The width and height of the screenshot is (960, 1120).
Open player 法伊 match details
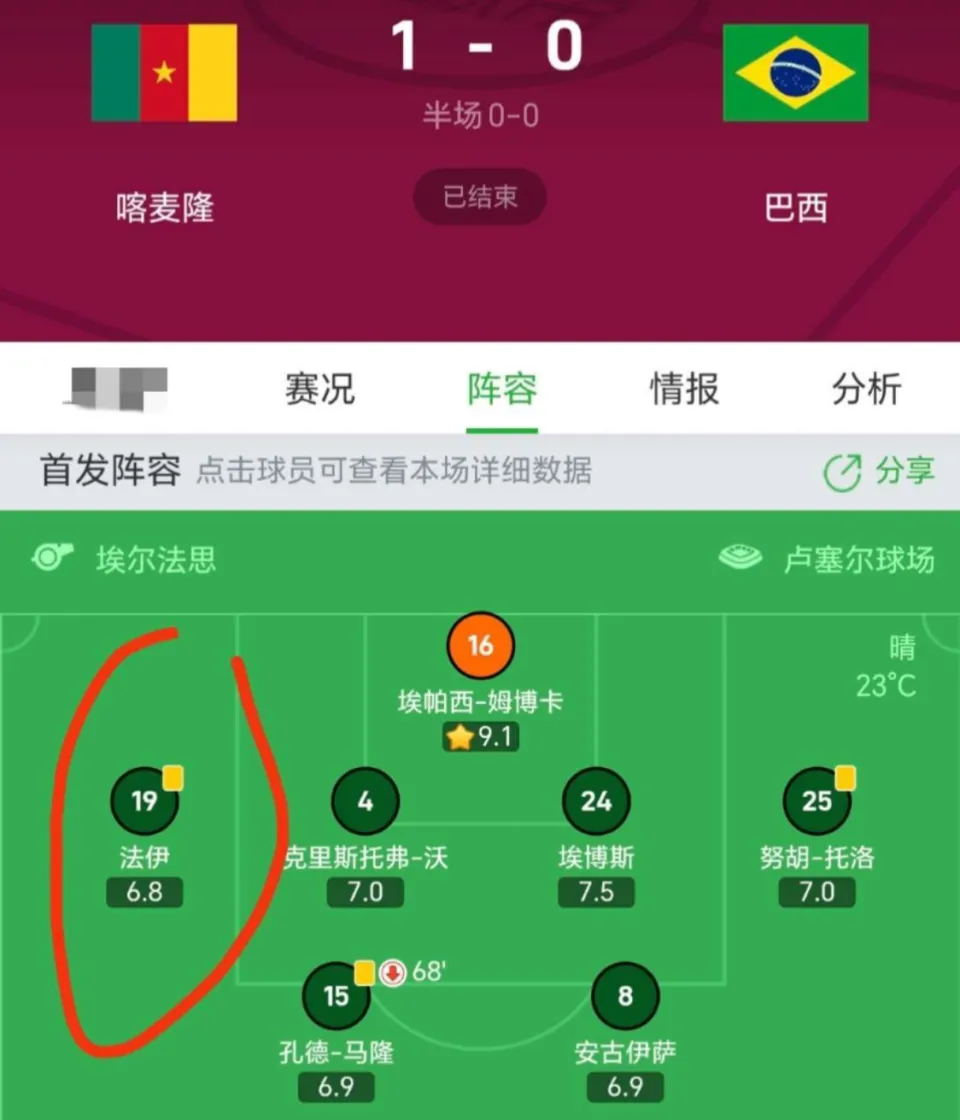(145, 801)
